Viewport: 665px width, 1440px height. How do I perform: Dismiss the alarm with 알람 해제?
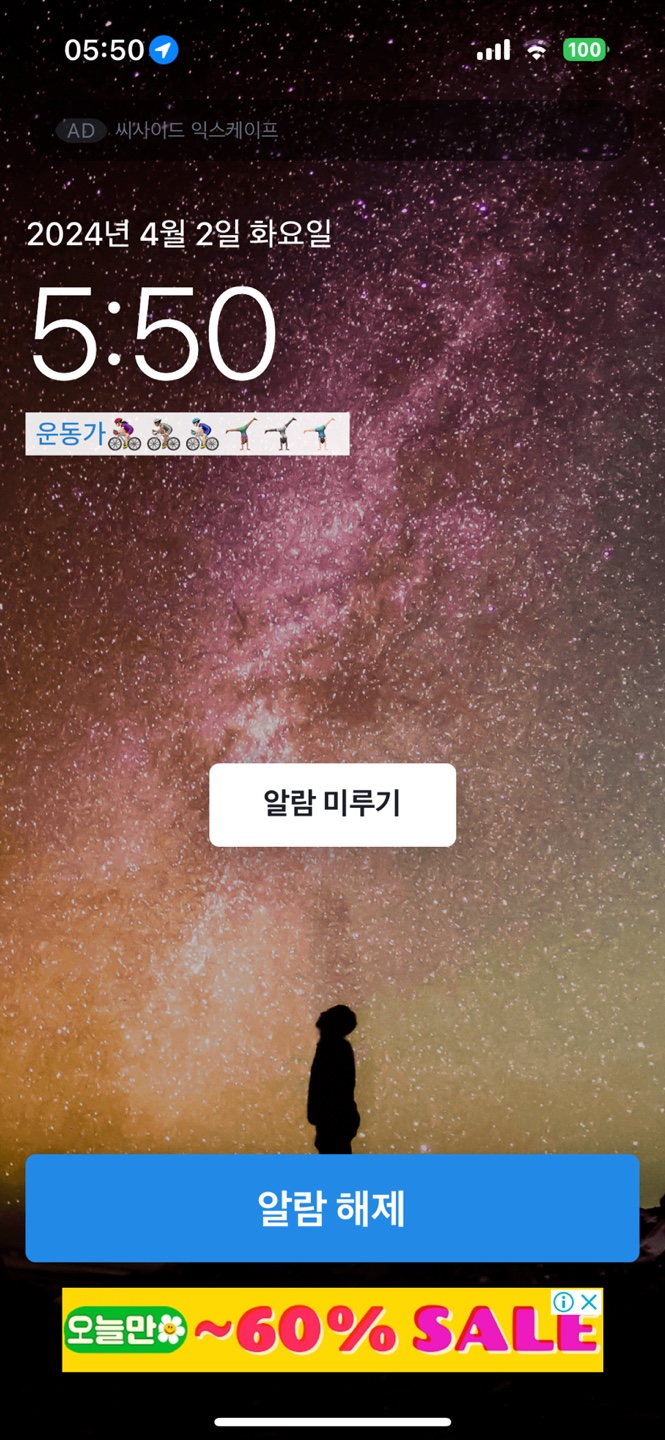coord(332,1208)
